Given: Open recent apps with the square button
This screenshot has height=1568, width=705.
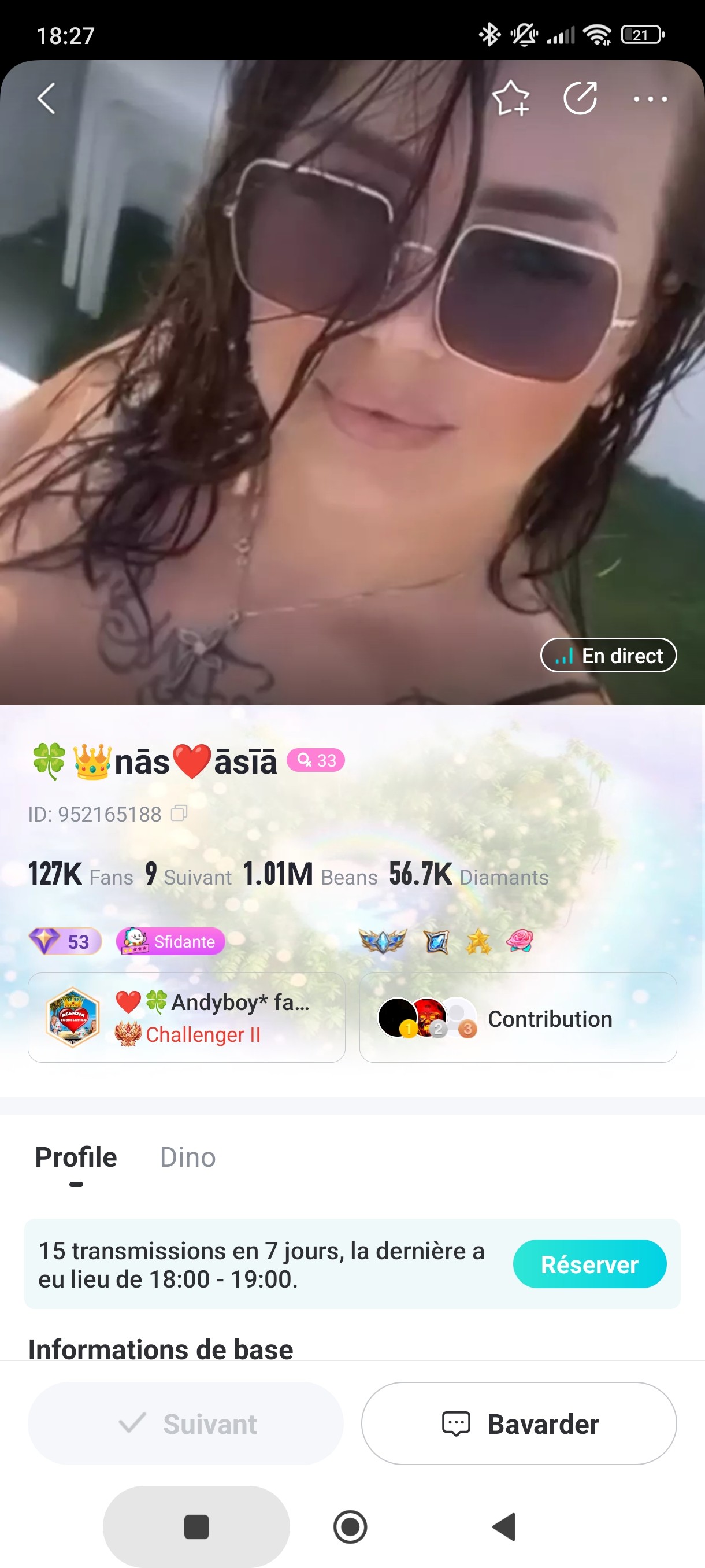Looking at the screenshot, I should tap(196, 1526).
